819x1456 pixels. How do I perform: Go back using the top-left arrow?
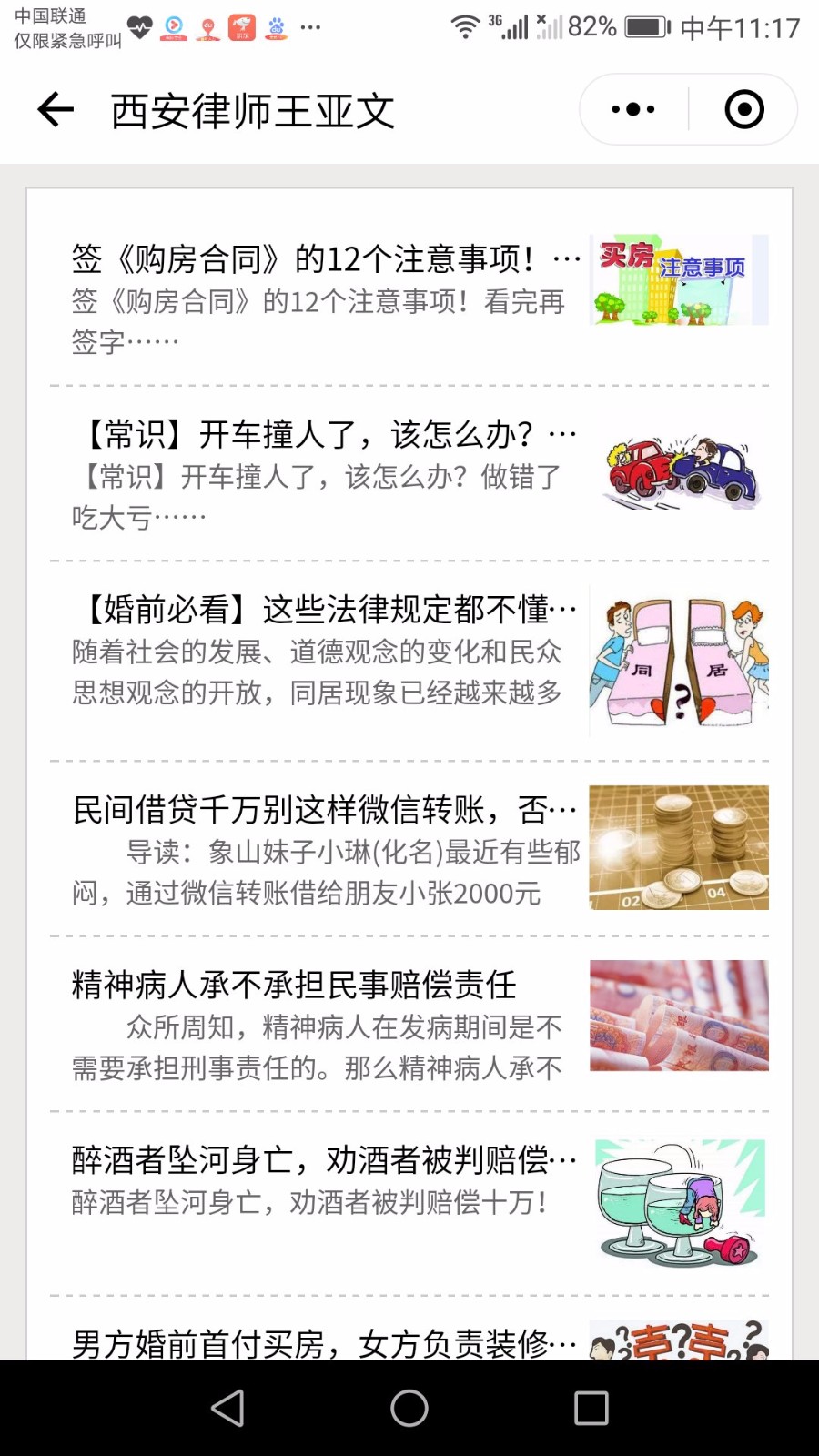(55, 110)
